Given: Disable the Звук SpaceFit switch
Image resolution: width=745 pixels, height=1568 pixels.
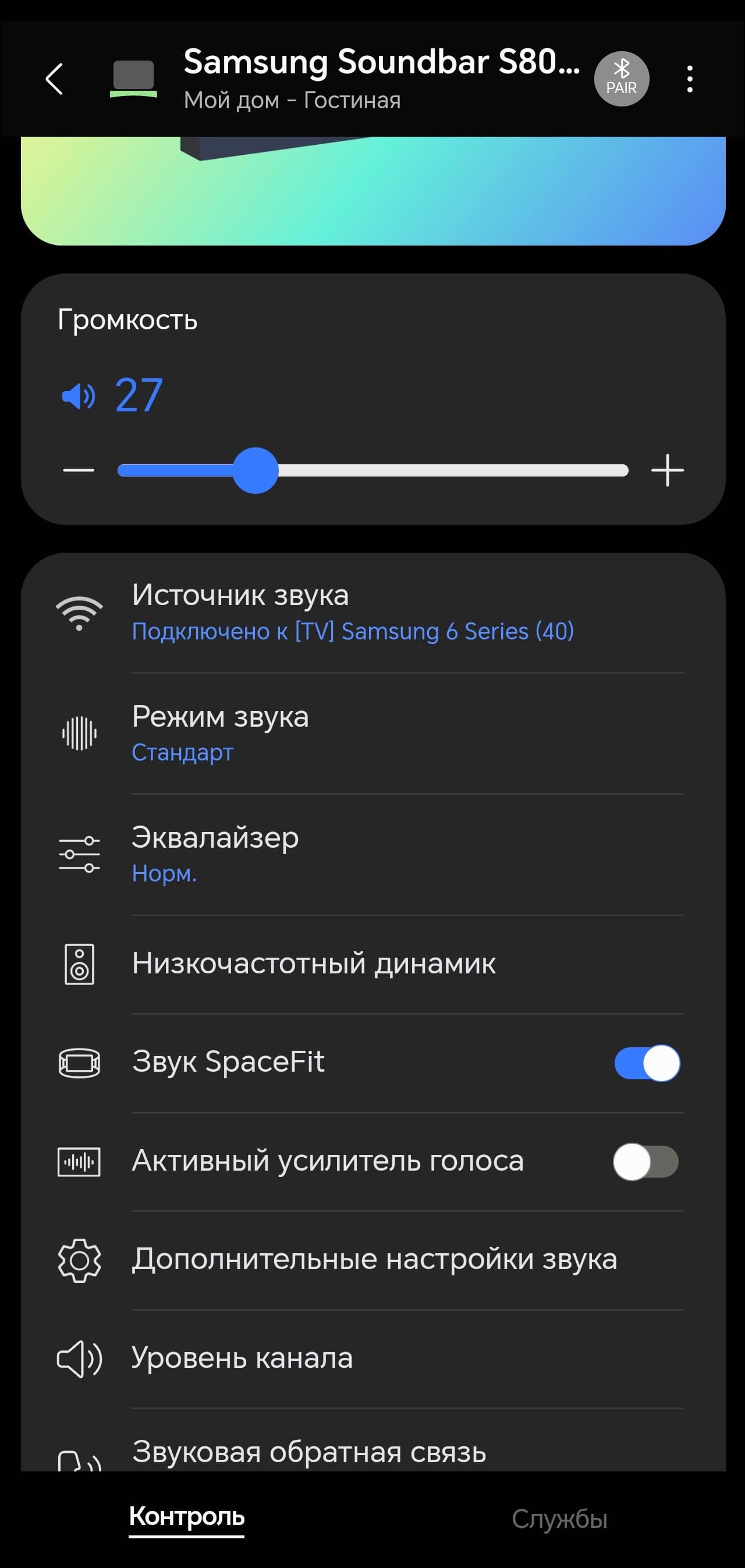Looking at the screenshot, I should coord(647,1063).
